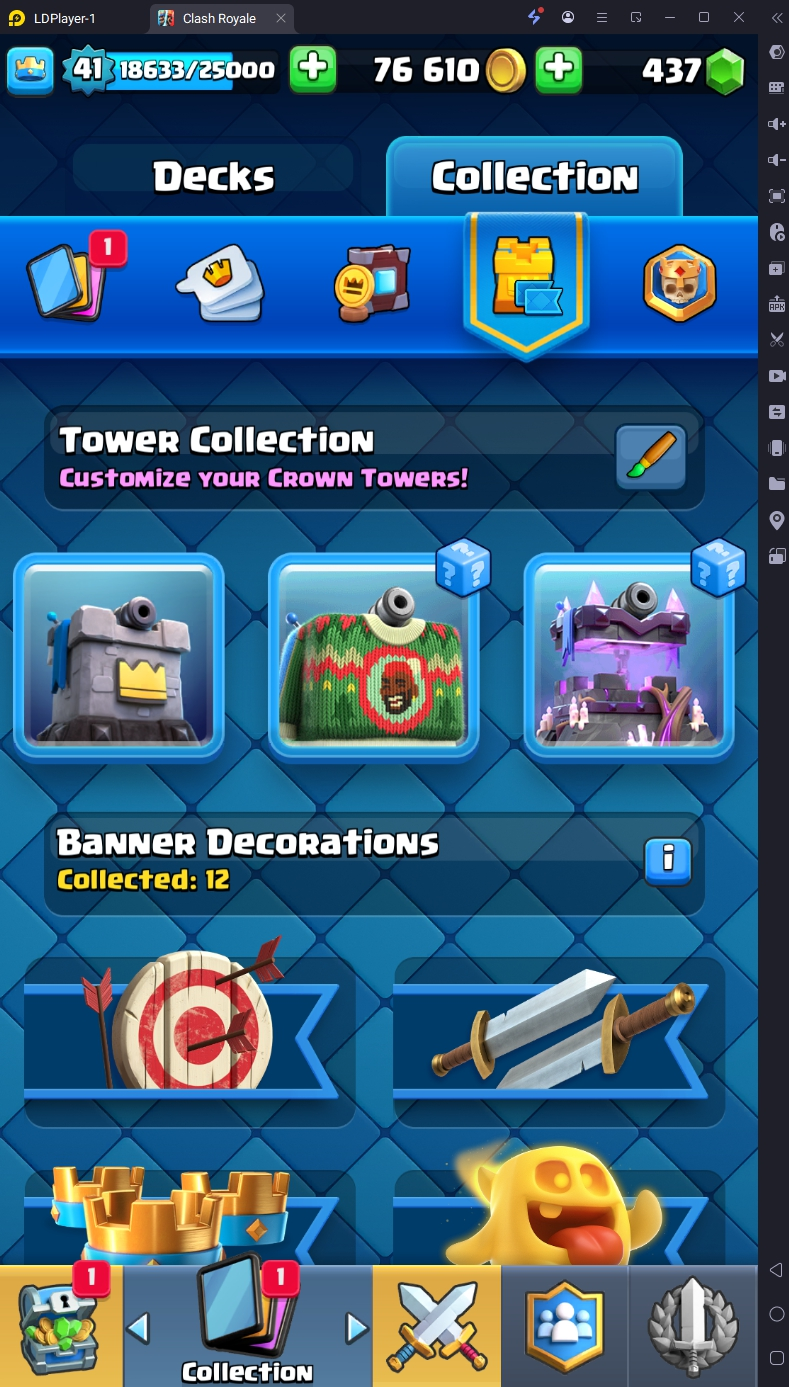Show Banner Decorations info
This screenshot has height=1387, width=789.
(x=669, y=858)
